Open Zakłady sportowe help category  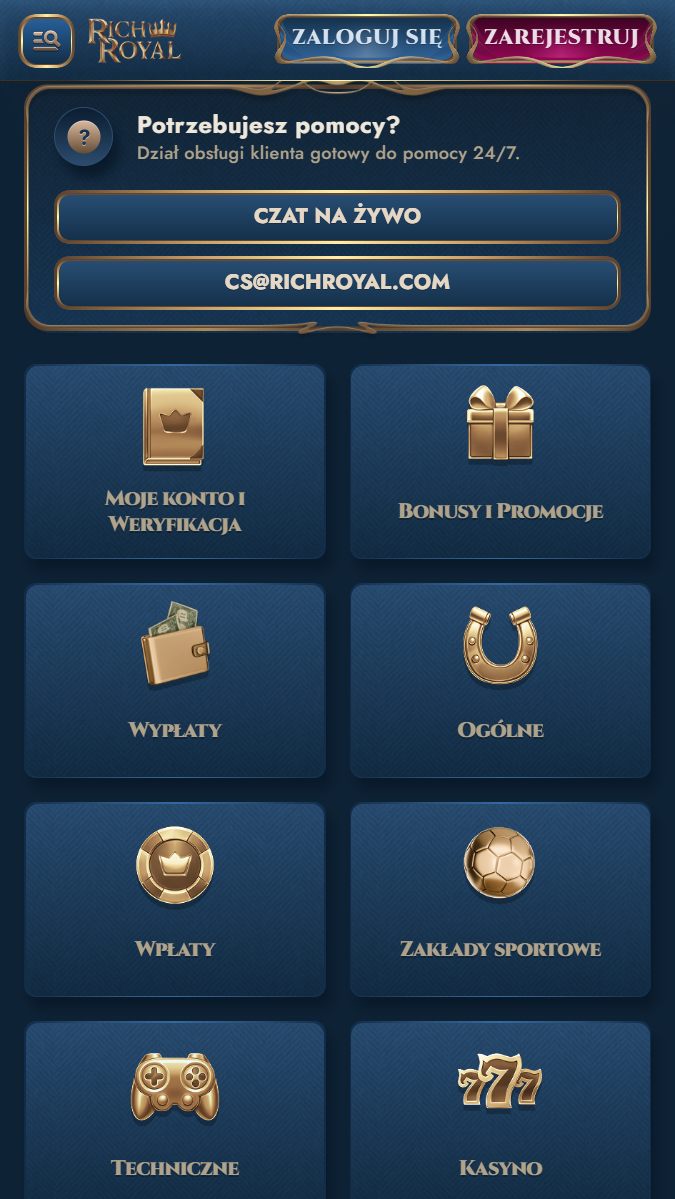tap(500, 899)
